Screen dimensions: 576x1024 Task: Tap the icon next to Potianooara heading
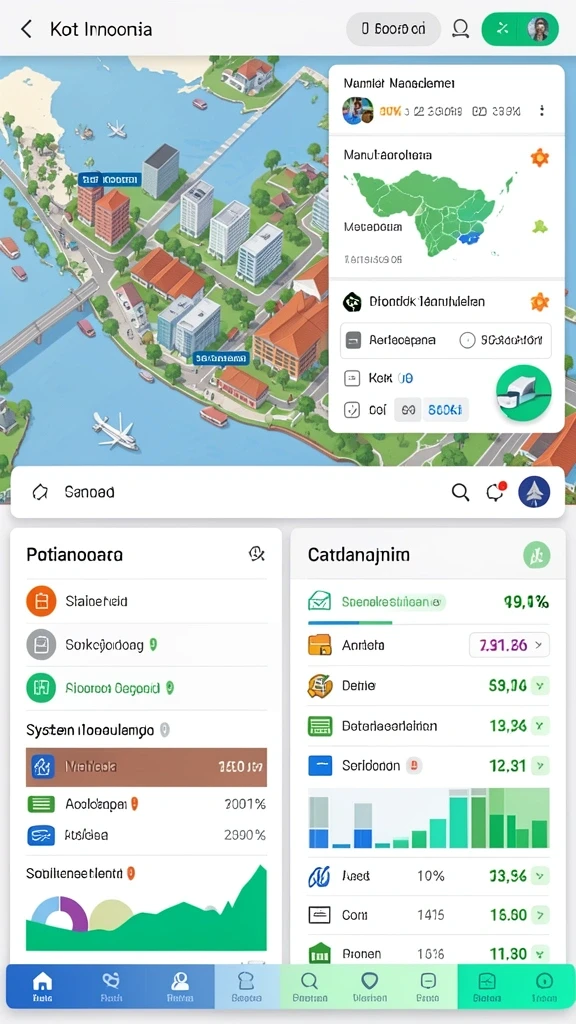[257, 554]
